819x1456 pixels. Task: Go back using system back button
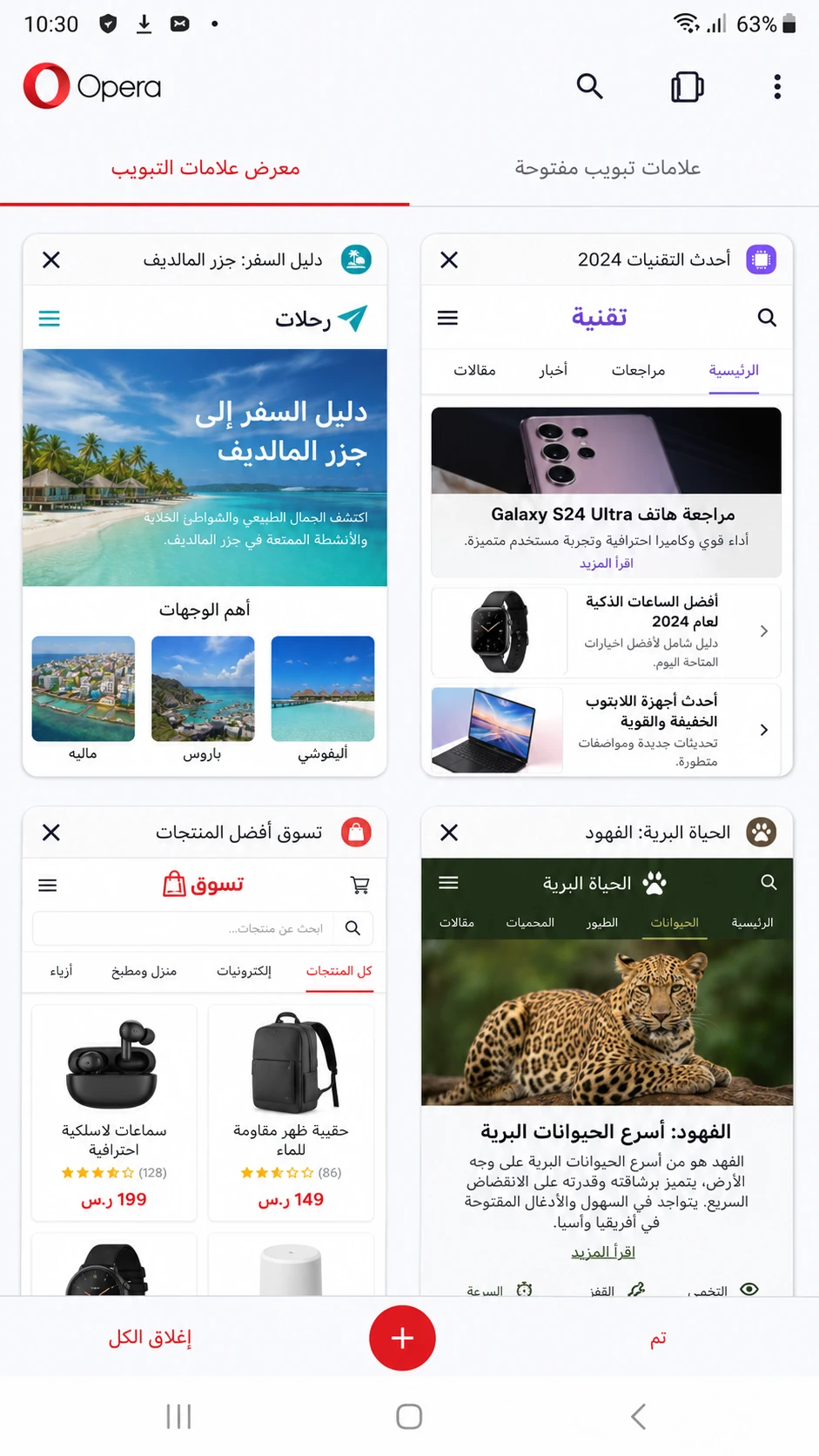coord(638,1416)
